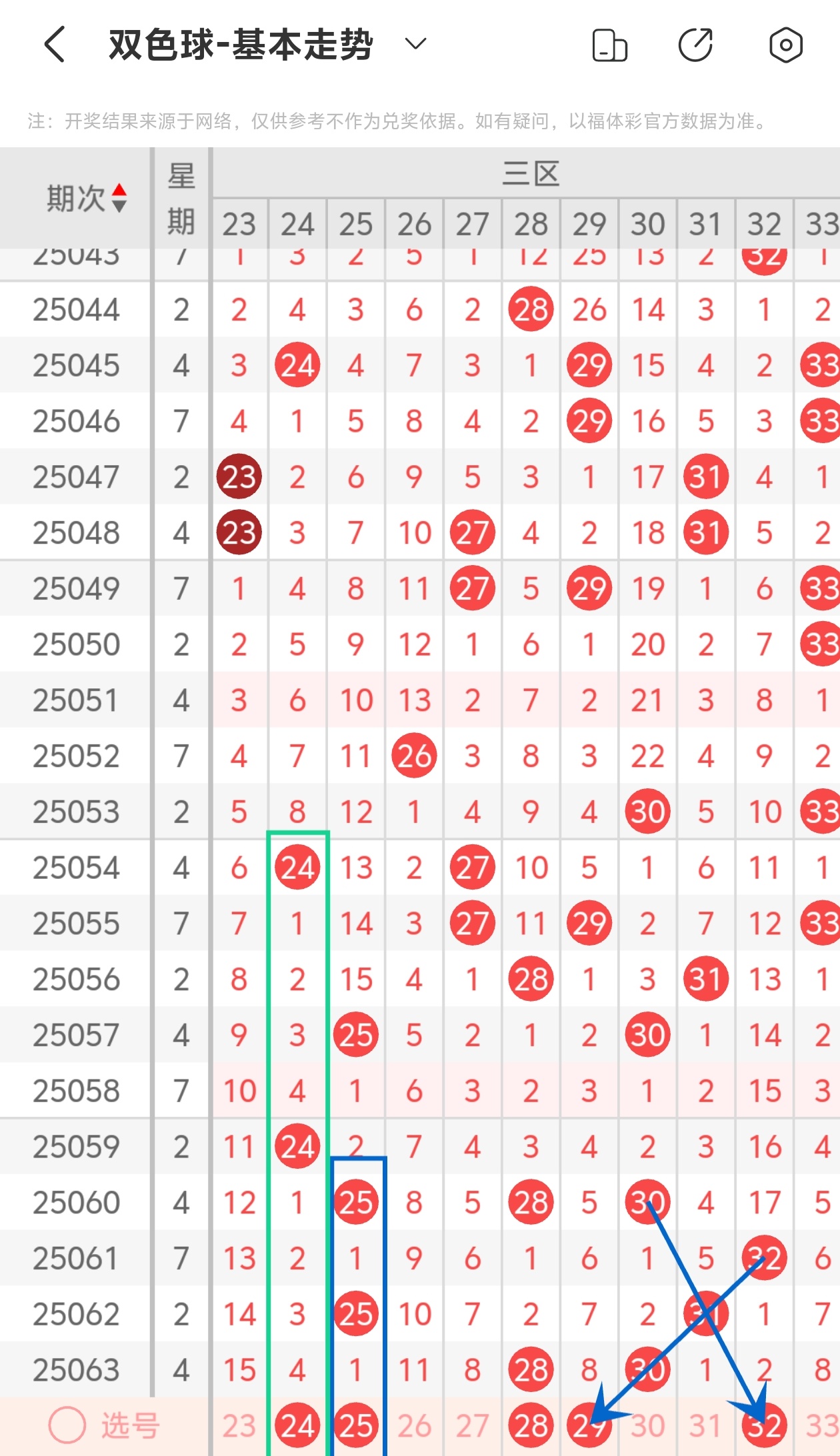Image resolution: width=840 pixels, height=1456 pixels.
Task: Select number 27 in the selection row
Action: pos(473,1425)
